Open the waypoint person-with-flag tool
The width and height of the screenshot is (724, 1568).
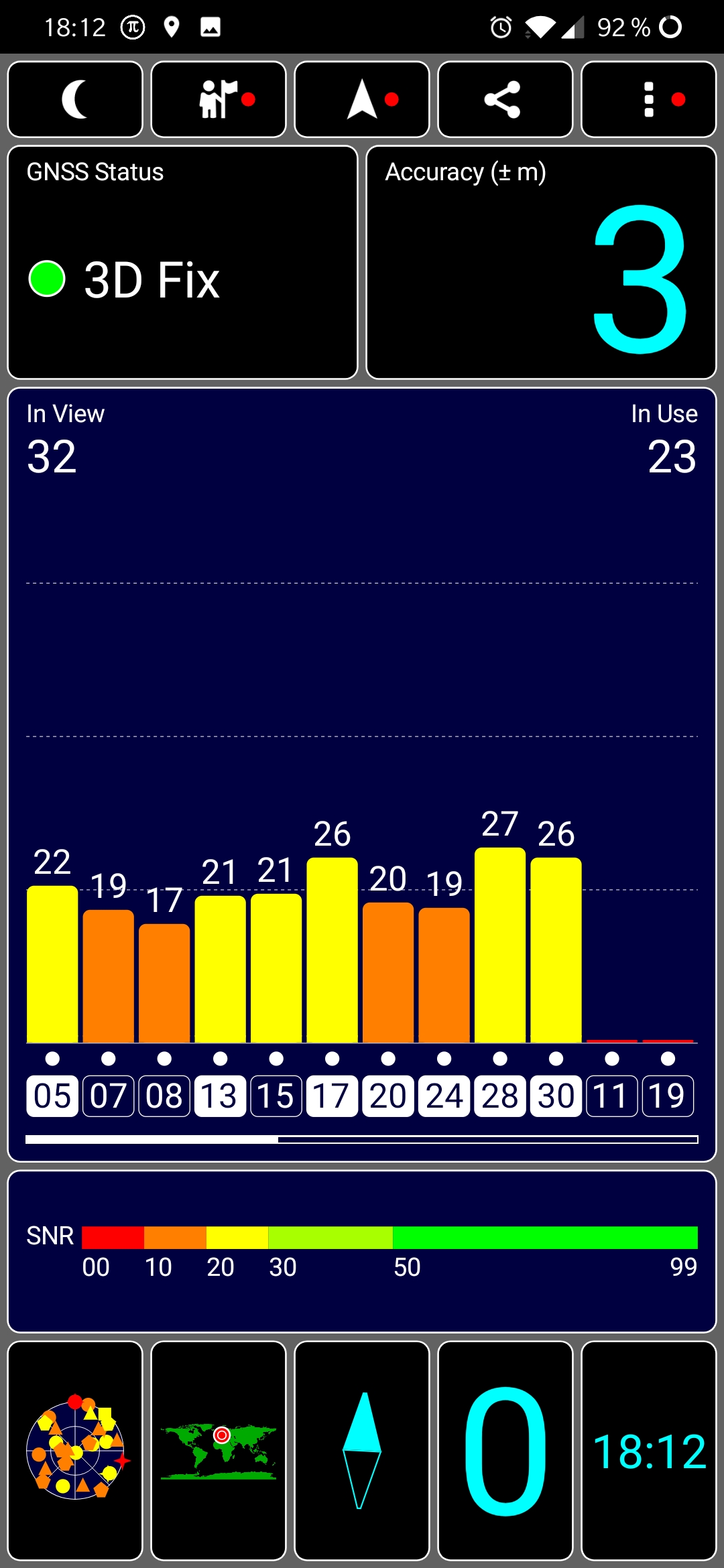(219, 99)
